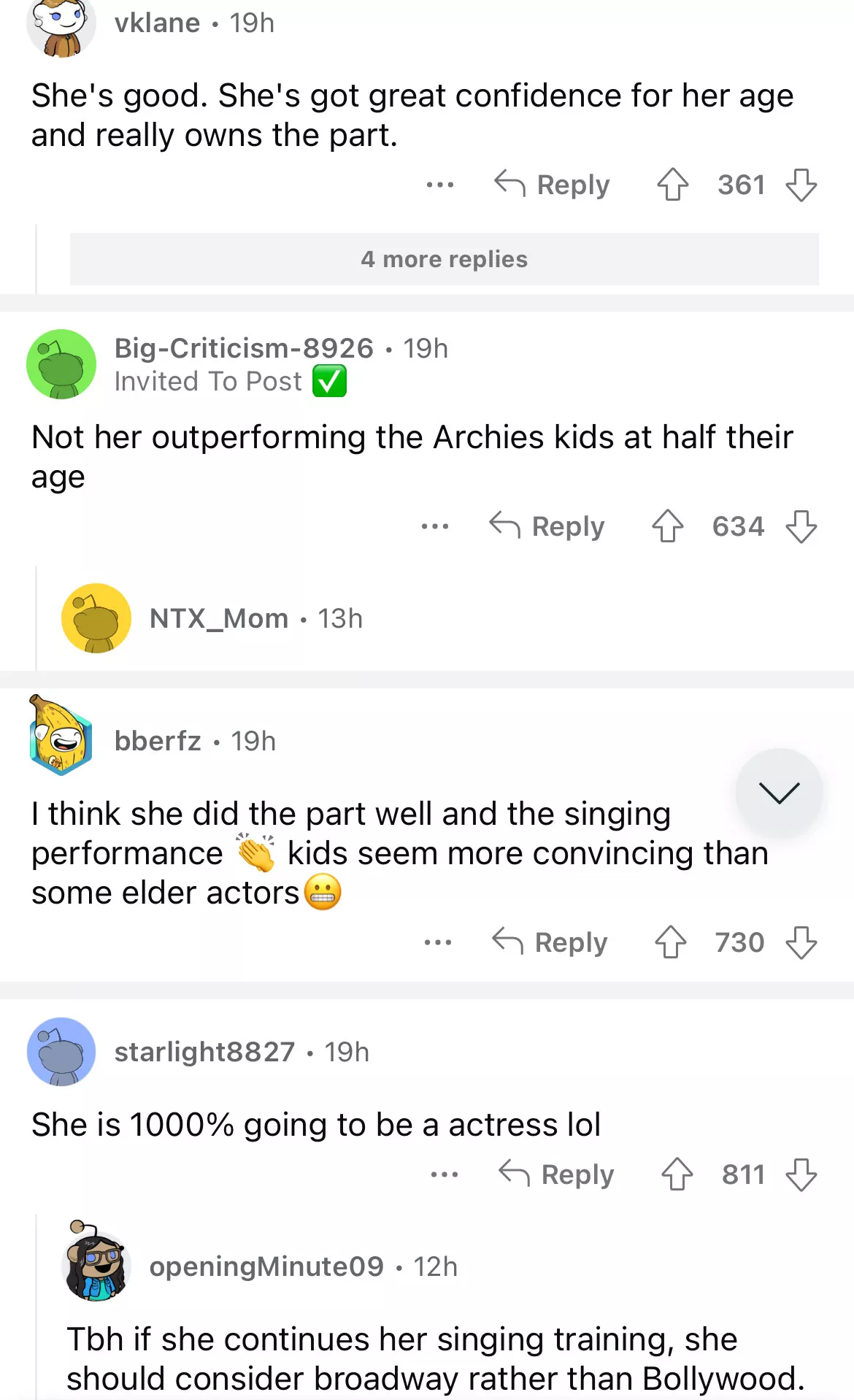Jump to next comment with floating chevron
The height and width of the screenshot is (1400, 854).
pyautogui.click(x=779, y=792)
